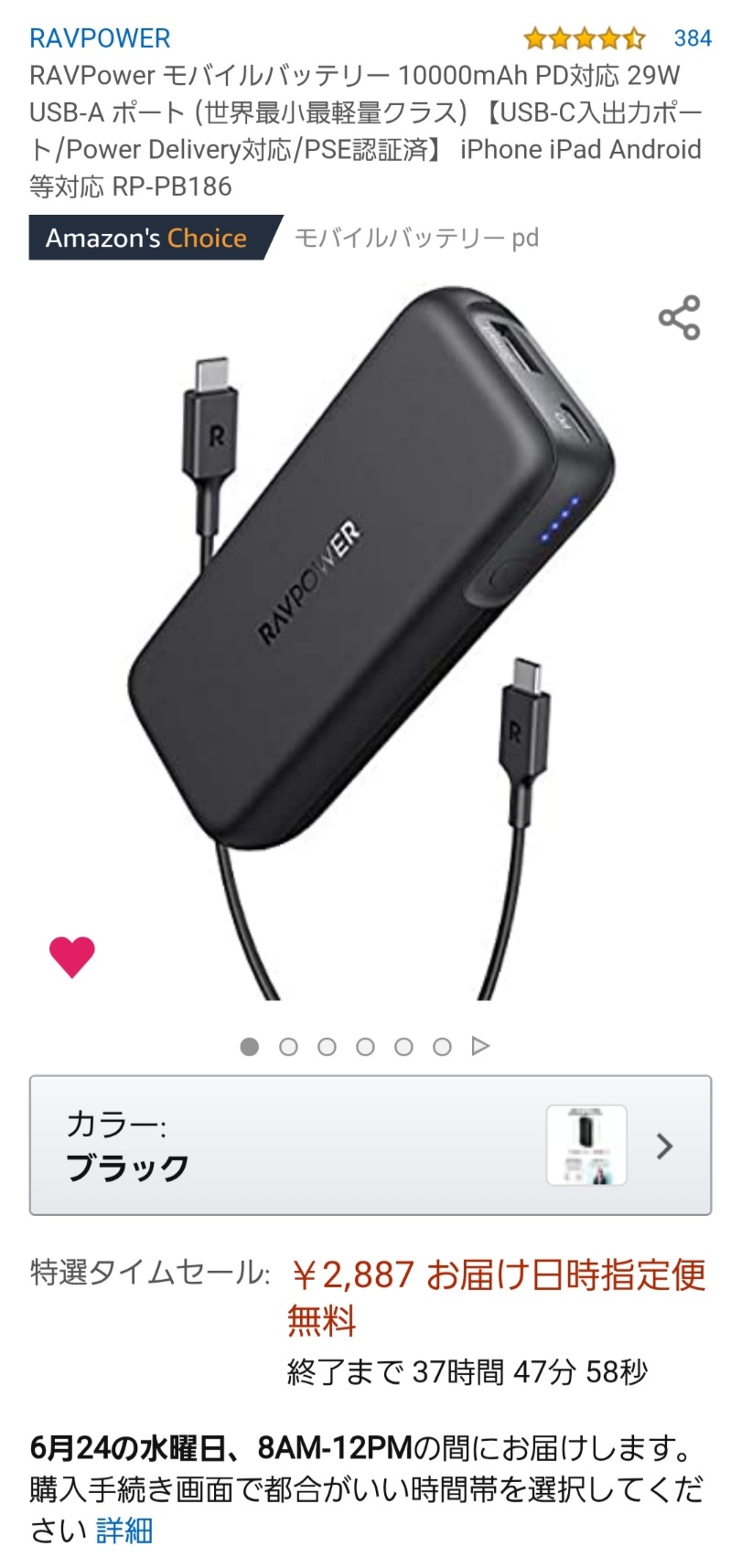Viewport: 741px width, 1568px height.
Task: Play the product video indicator
Action: tap(480, 1046)
